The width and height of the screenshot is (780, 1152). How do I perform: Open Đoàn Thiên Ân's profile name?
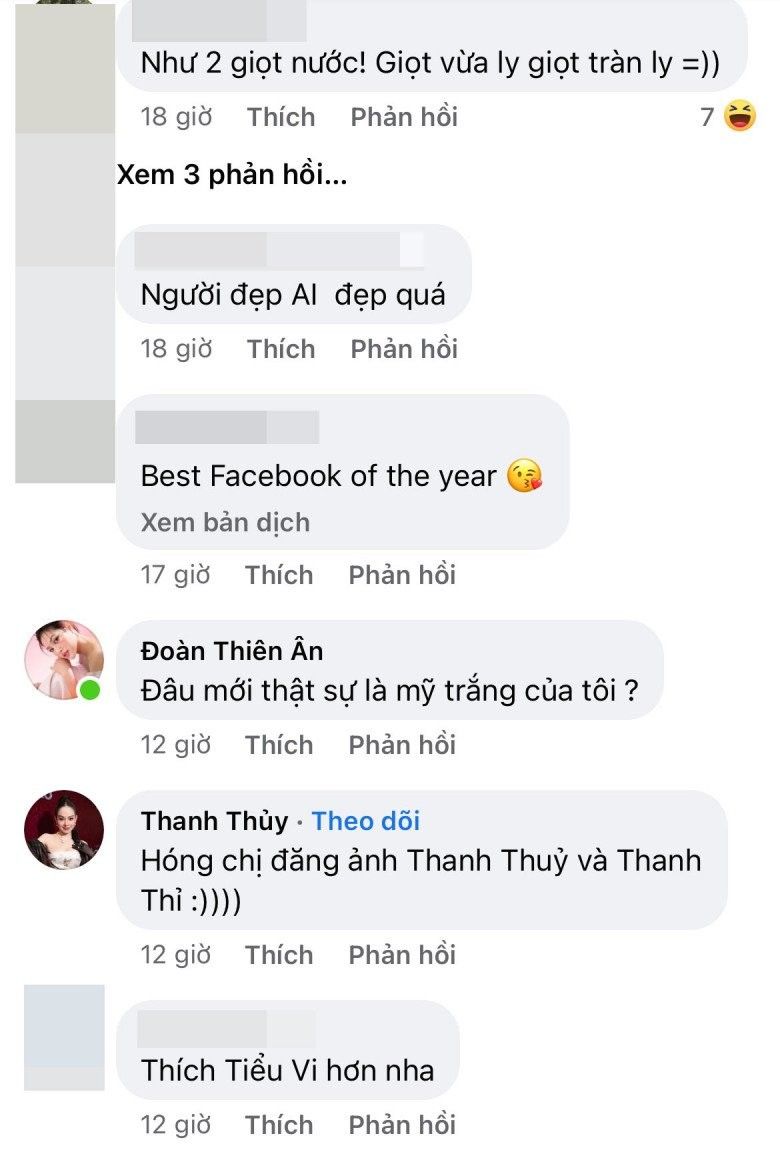click(232, 651)
